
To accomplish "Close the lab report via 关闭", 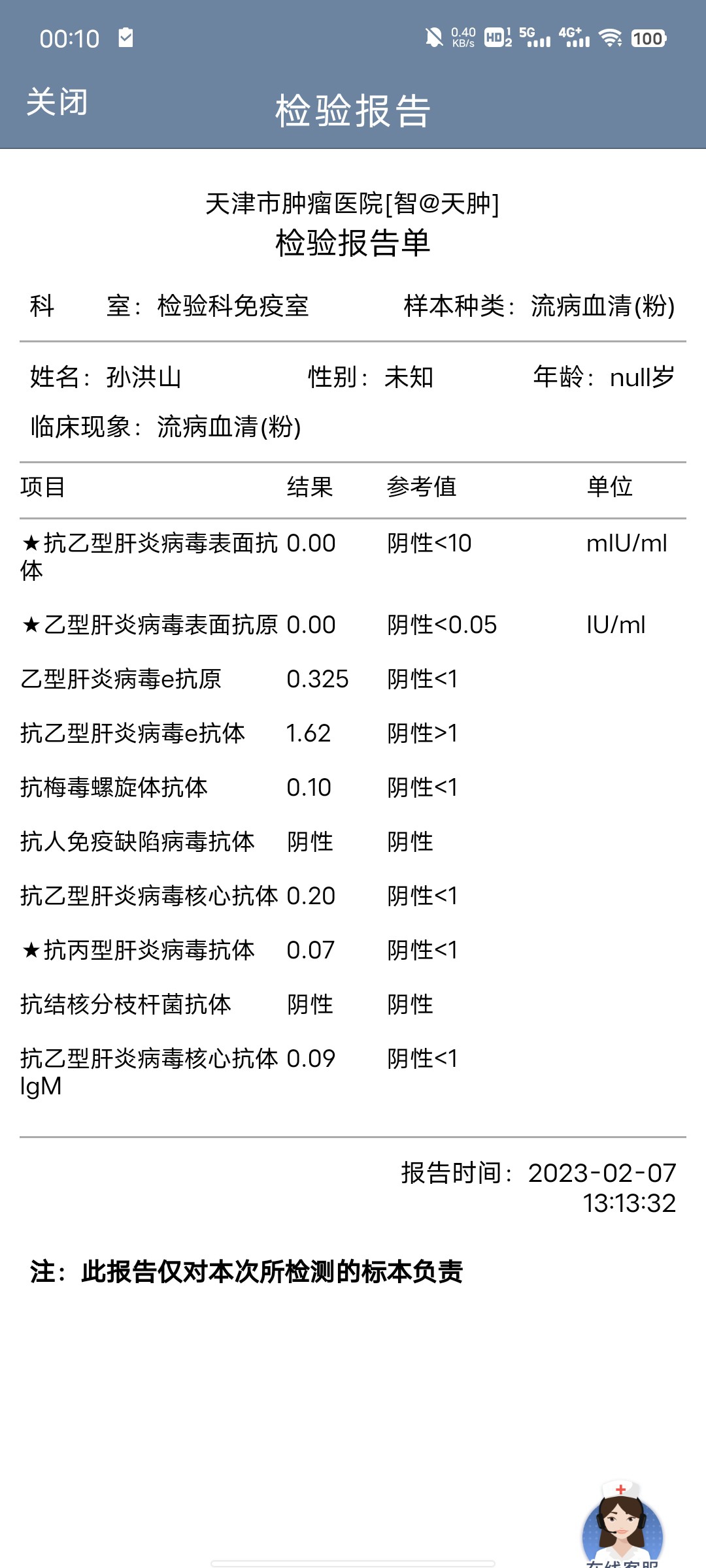I will tap(57, 103).
